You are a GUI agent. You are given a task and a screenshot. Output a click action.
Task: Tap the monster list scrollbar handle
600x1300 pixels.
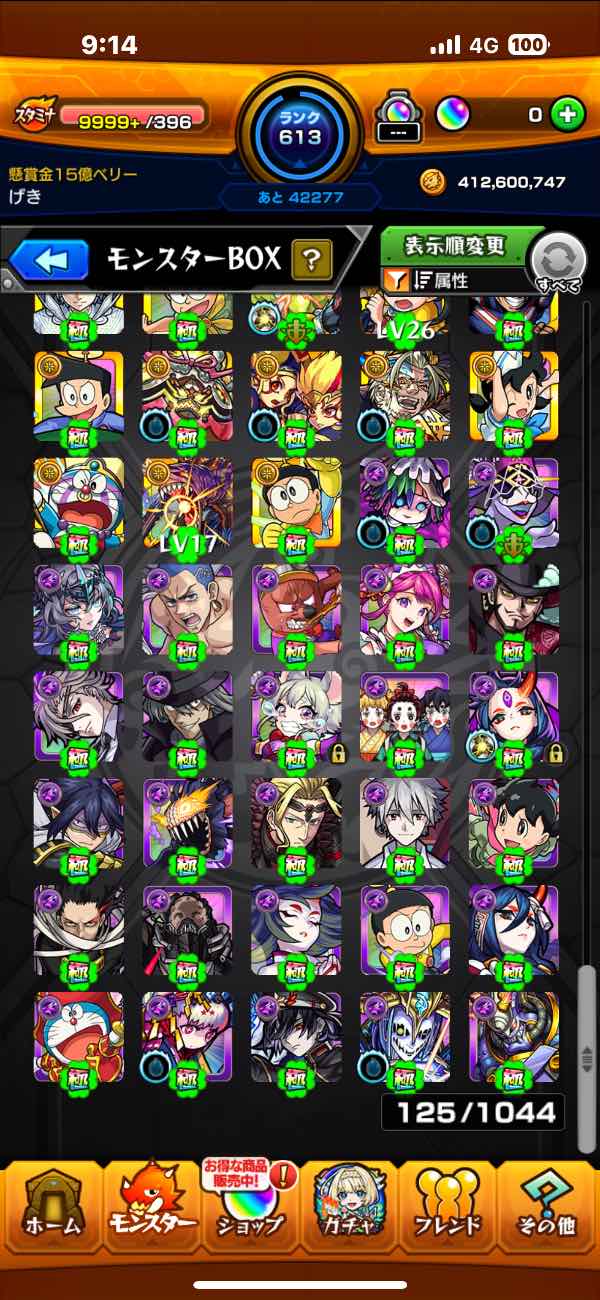coord(587,1059)
